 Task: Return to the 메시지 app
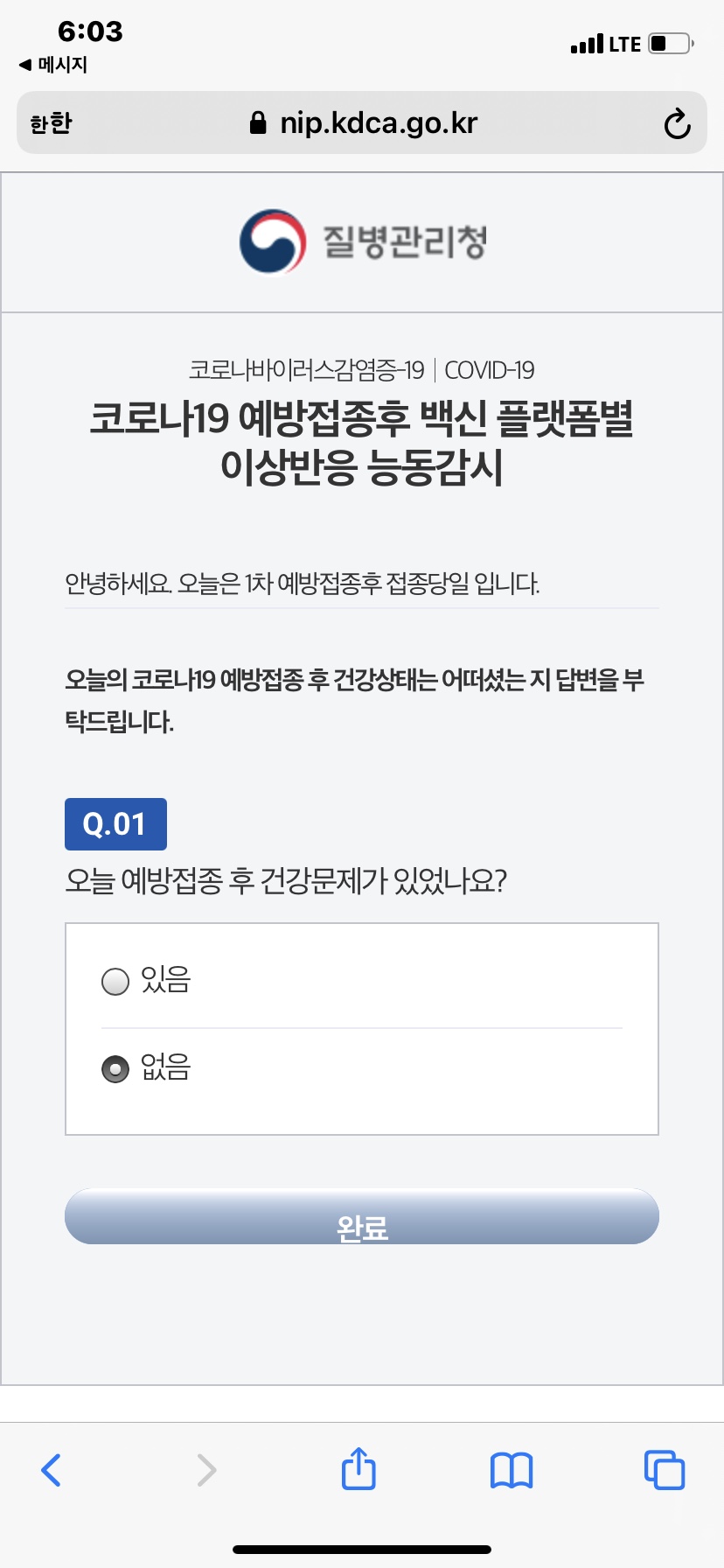(52, 65)
